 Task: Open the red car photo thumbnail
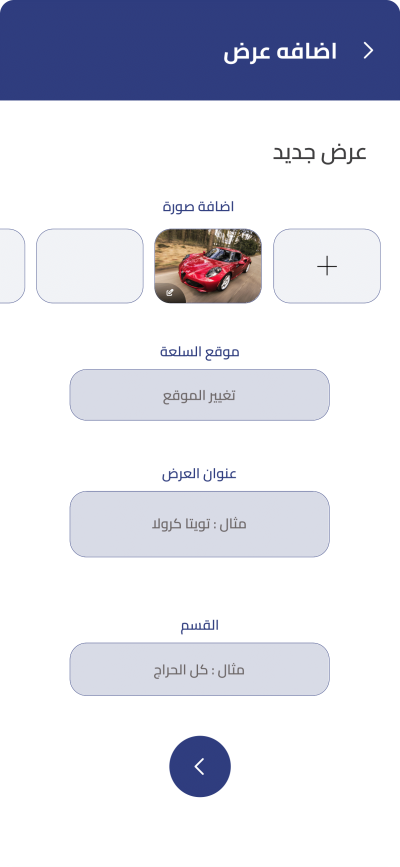coord(208,266)
